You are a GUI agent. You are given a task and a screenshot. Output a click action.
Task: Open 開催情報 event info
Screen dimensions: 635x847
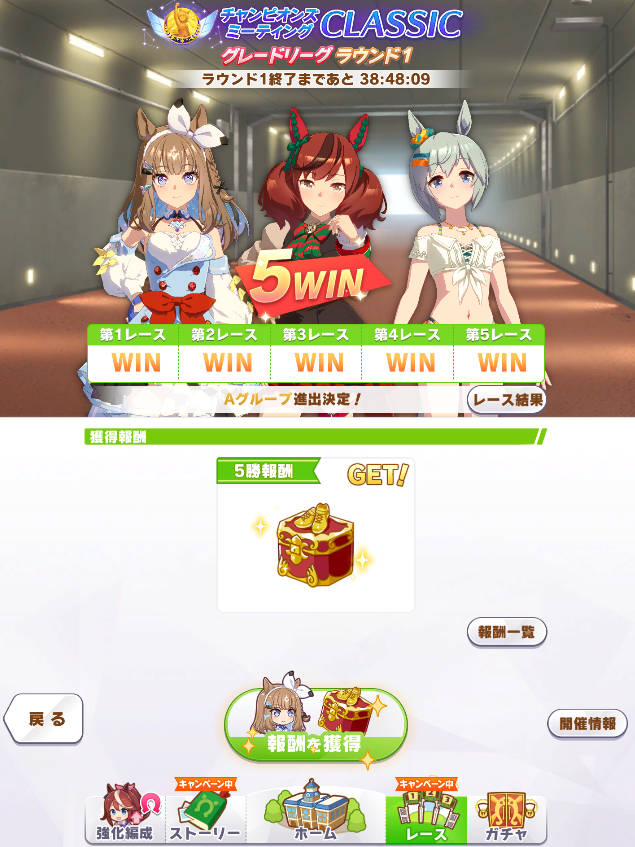point(587,724)
